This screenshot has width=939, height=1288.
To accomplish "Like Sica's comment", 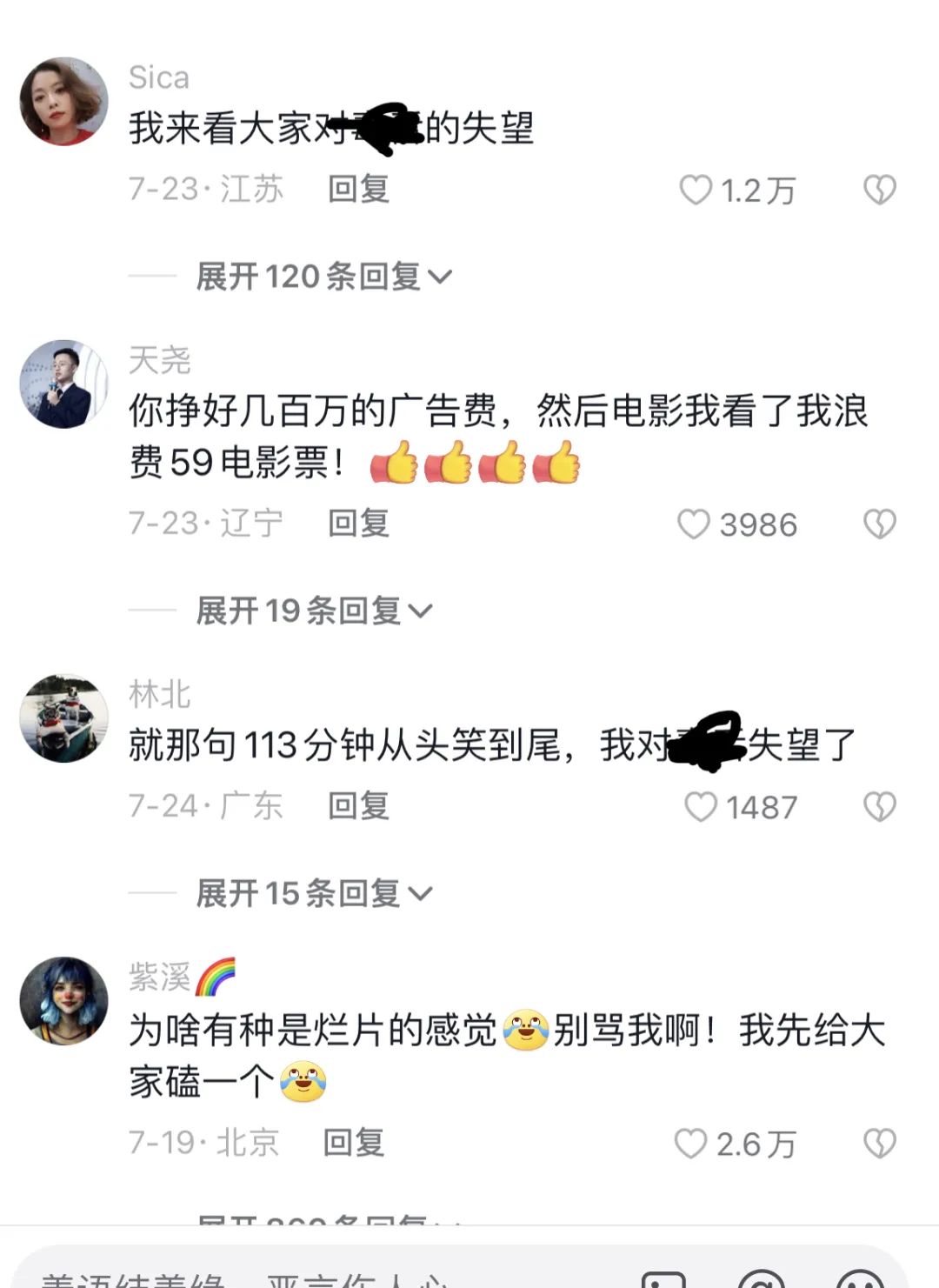I will click(696, 190).
